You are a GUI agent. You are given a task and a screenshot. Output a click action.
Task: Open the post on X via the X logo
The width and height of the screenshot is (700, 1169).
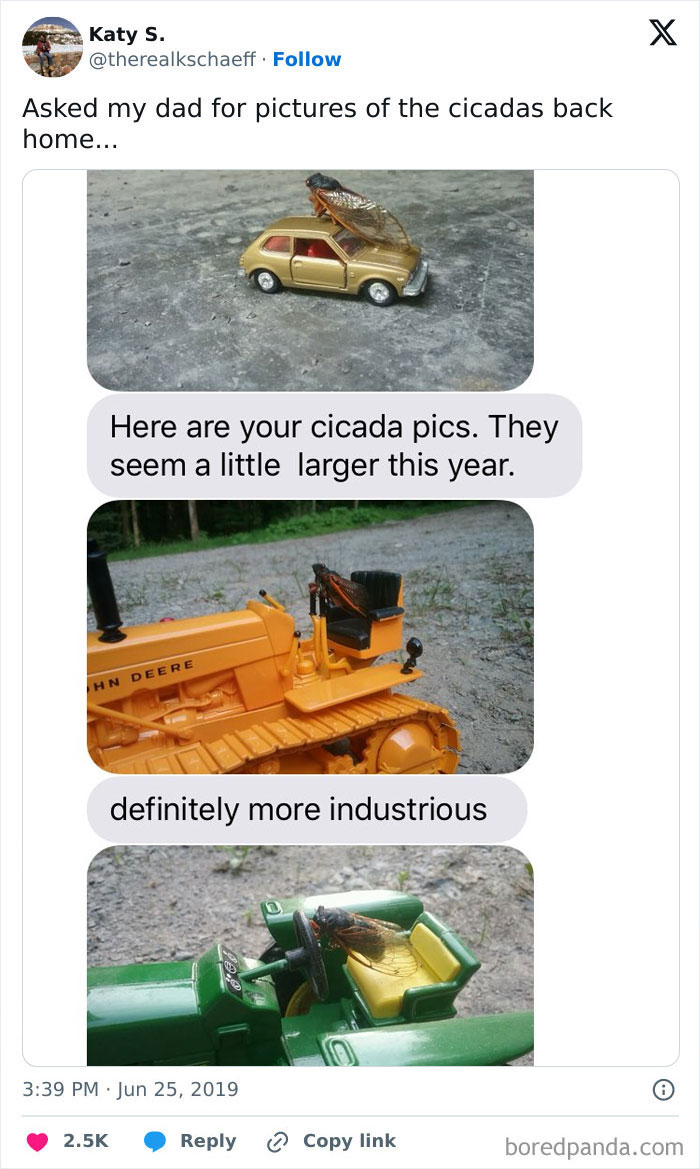[x=662, y=34]
